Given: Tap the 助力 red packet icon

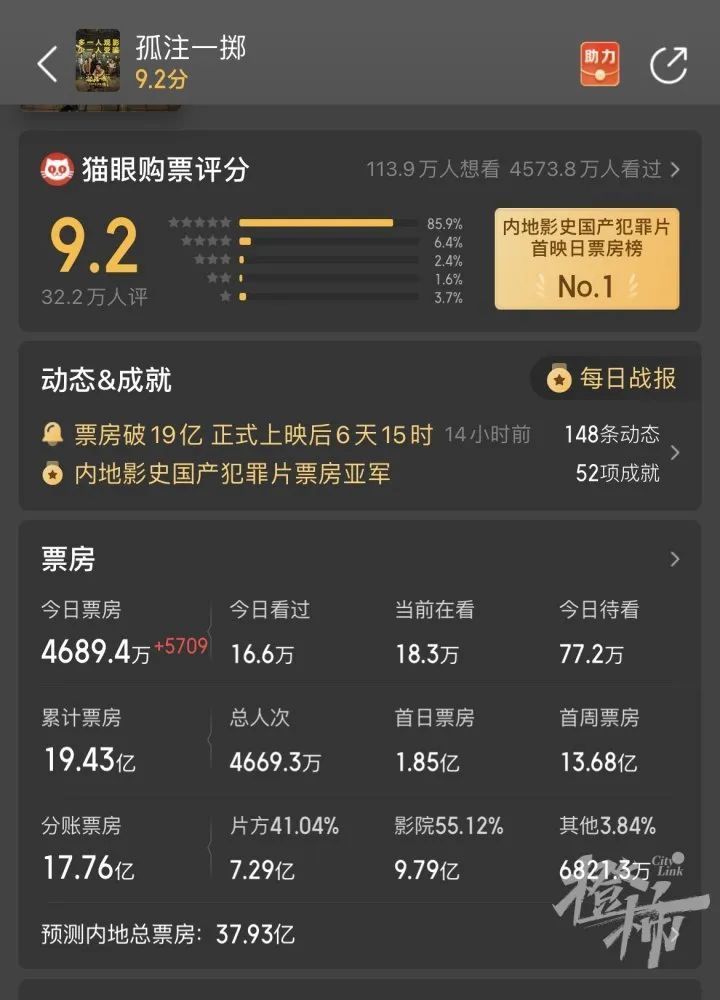Looking at the screenshot, I should 599,64.
